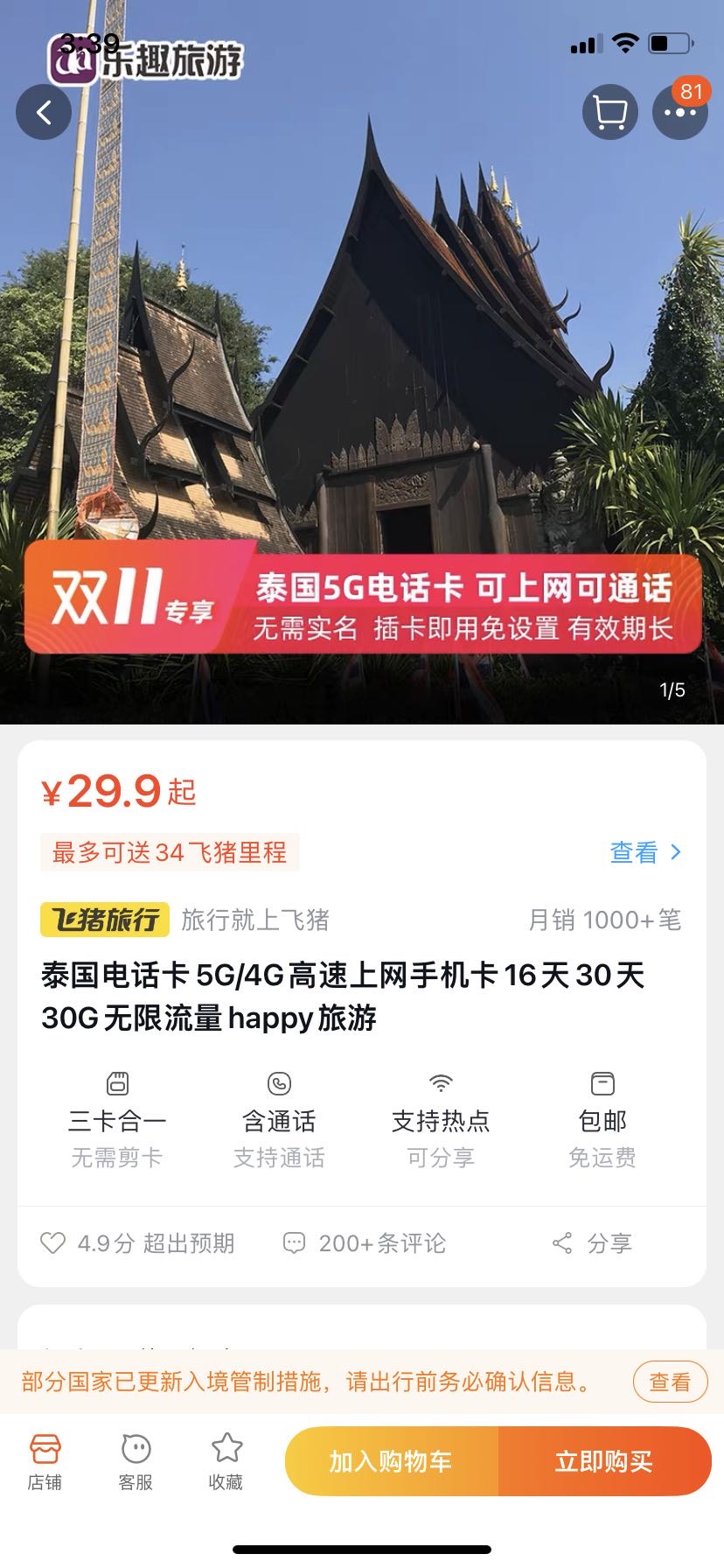
Task: Tap the 包邮 free shipping package icon
Action: (x=602, y=1085)
